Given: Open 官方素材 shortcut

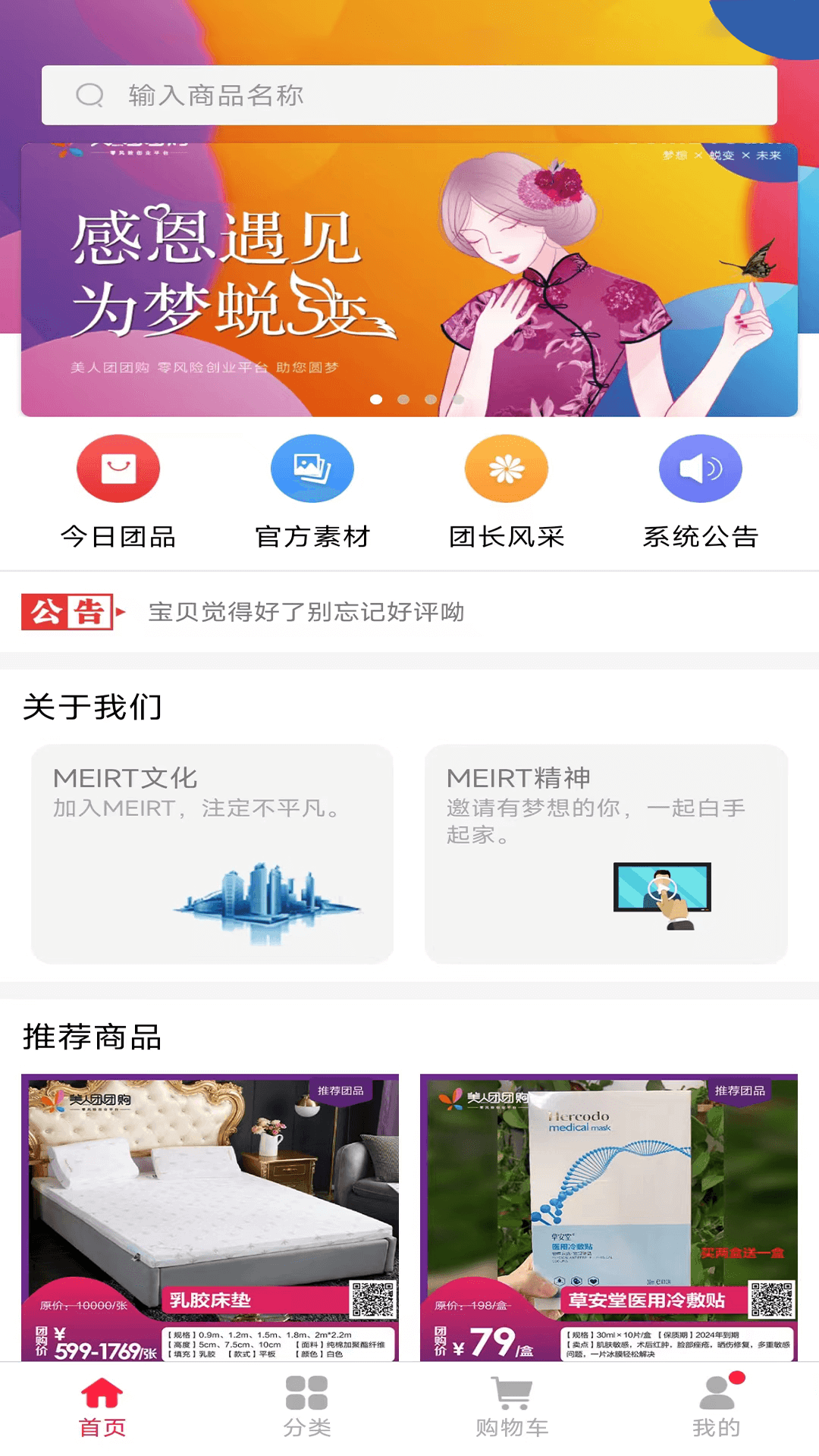Looking at the screenshot, I should click(312, 491).
